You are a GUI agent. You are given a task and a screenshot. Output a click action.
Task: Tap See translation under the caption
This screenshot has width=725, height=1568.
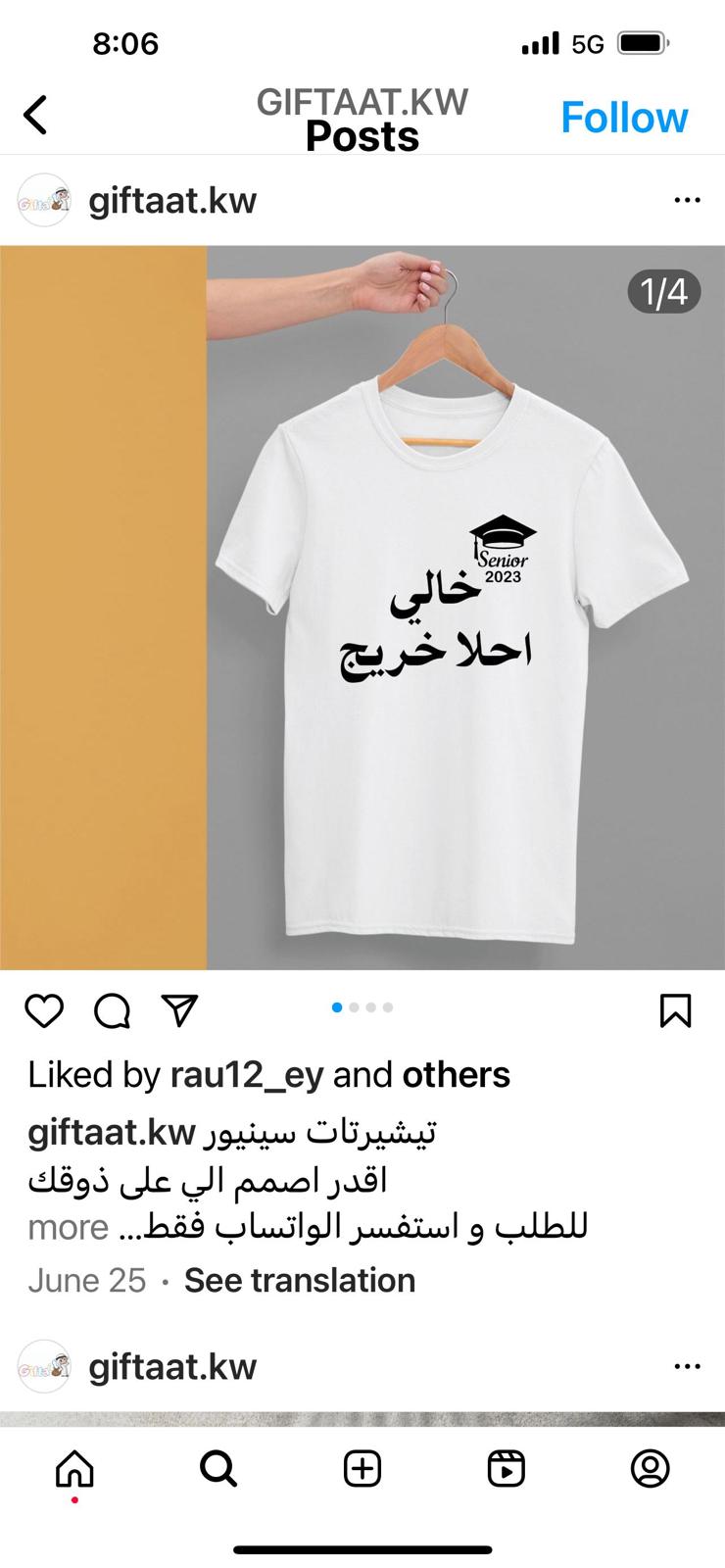pyautogui.click(x=300, y=1280)
